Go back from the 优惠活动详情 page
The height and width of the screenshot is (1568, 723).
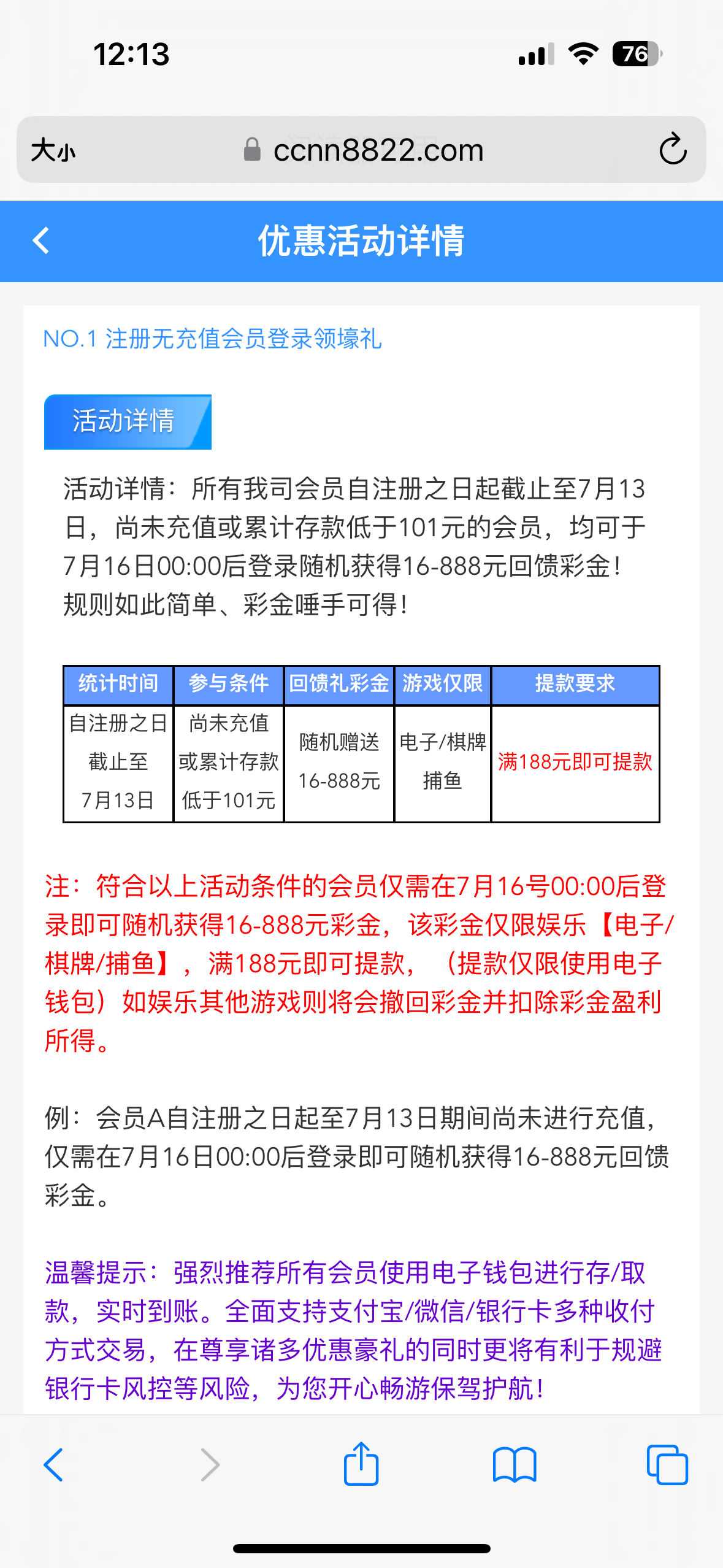click(40, 240)
